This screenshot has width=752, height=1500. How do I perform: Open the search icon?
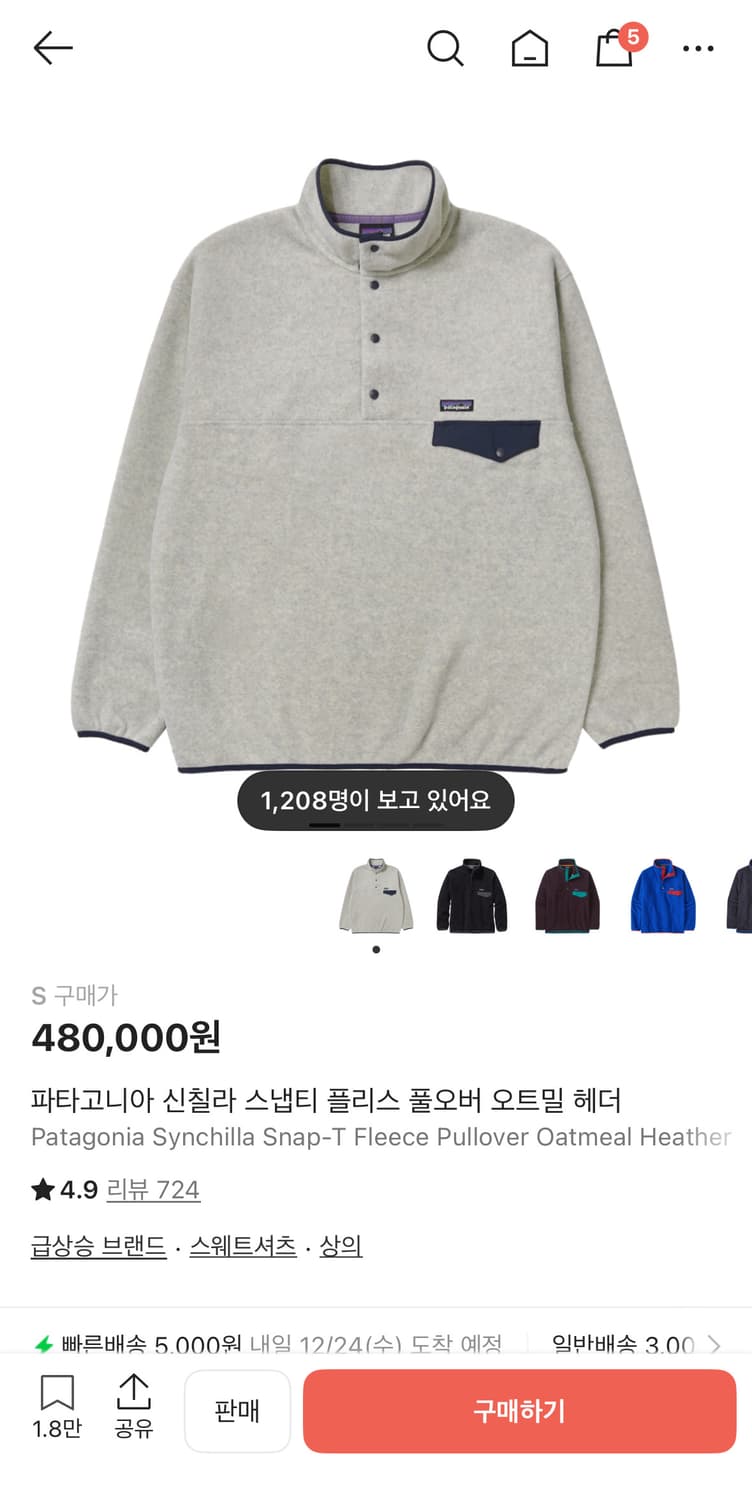point(445,47)
